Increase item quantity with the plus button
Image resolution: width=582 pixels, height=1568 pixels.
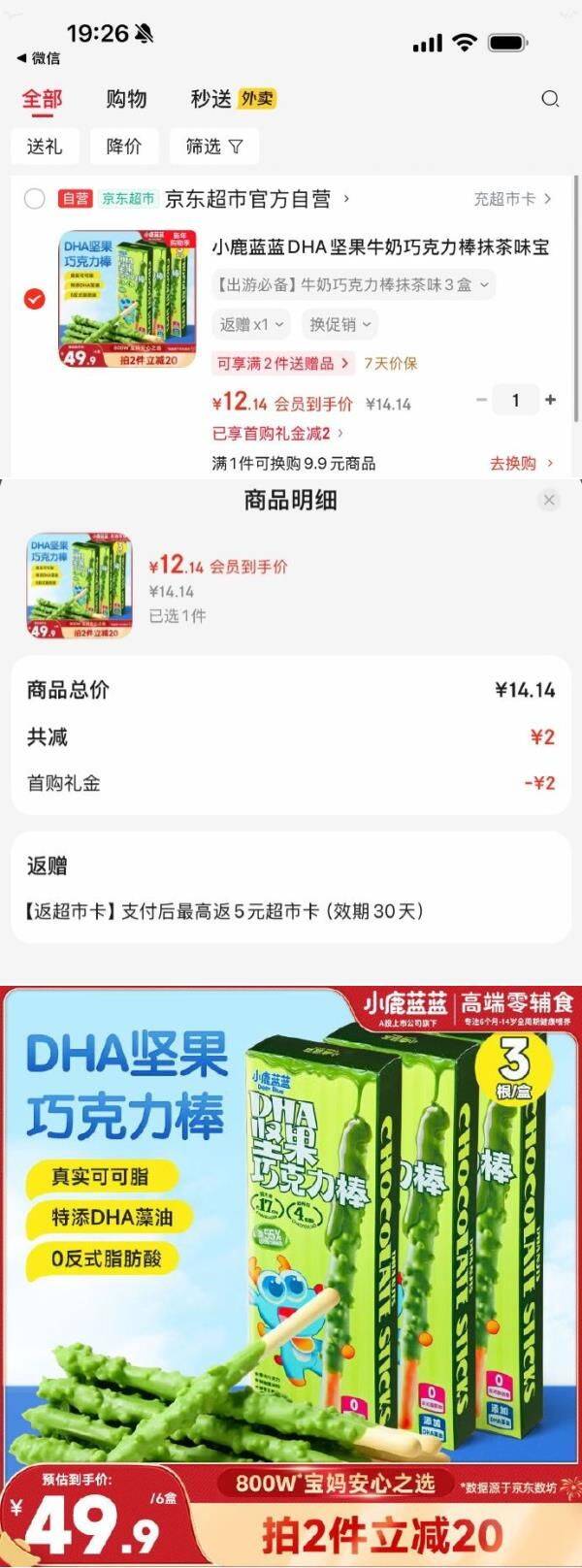tap(551, 400)
